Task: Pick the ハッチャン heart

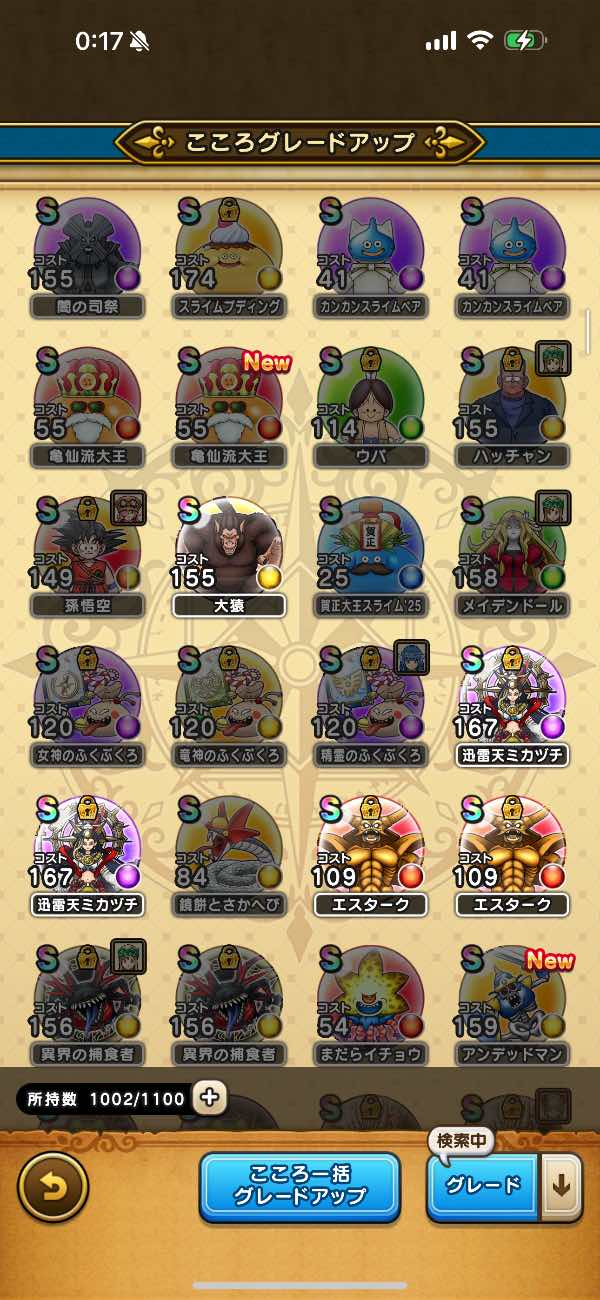Action: (x=512, y=403)
